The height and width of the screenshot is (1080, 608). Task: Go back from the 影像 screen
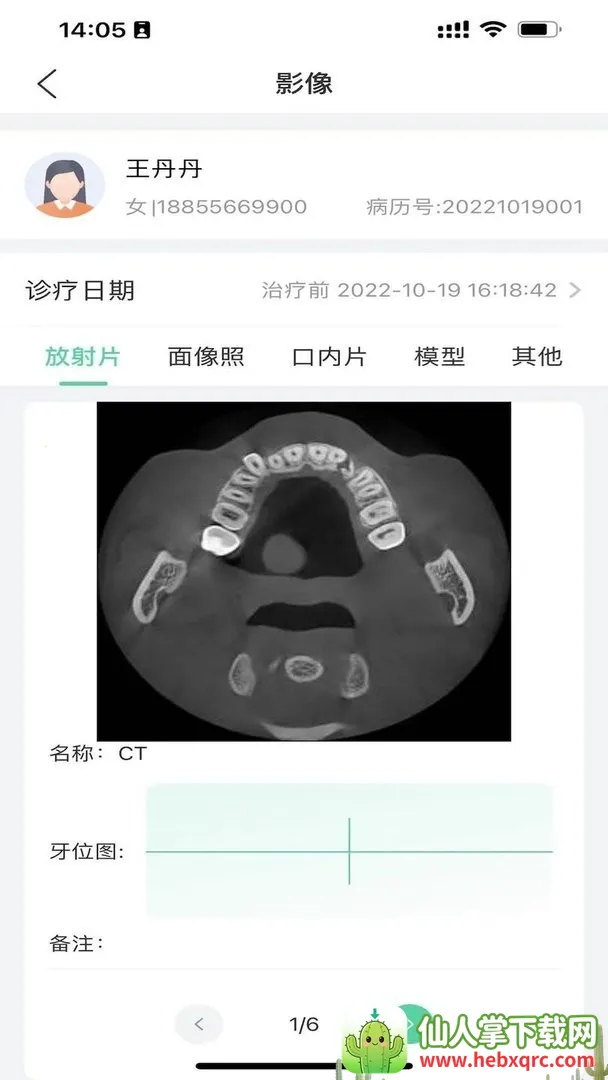(x=47, y=83)
